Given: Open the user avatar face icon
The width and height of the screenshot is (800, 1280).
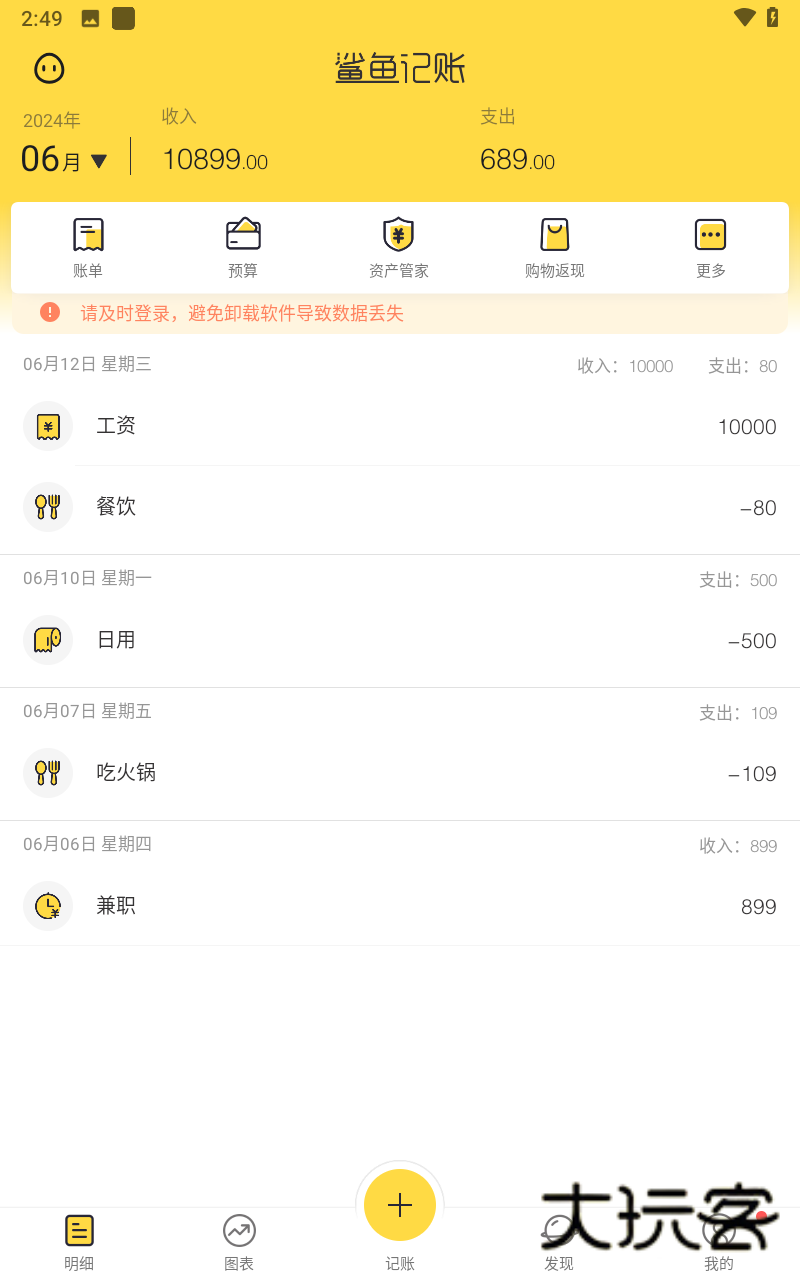Looking at the screenshot, I should pyautogui.click(x=48, y=68).
